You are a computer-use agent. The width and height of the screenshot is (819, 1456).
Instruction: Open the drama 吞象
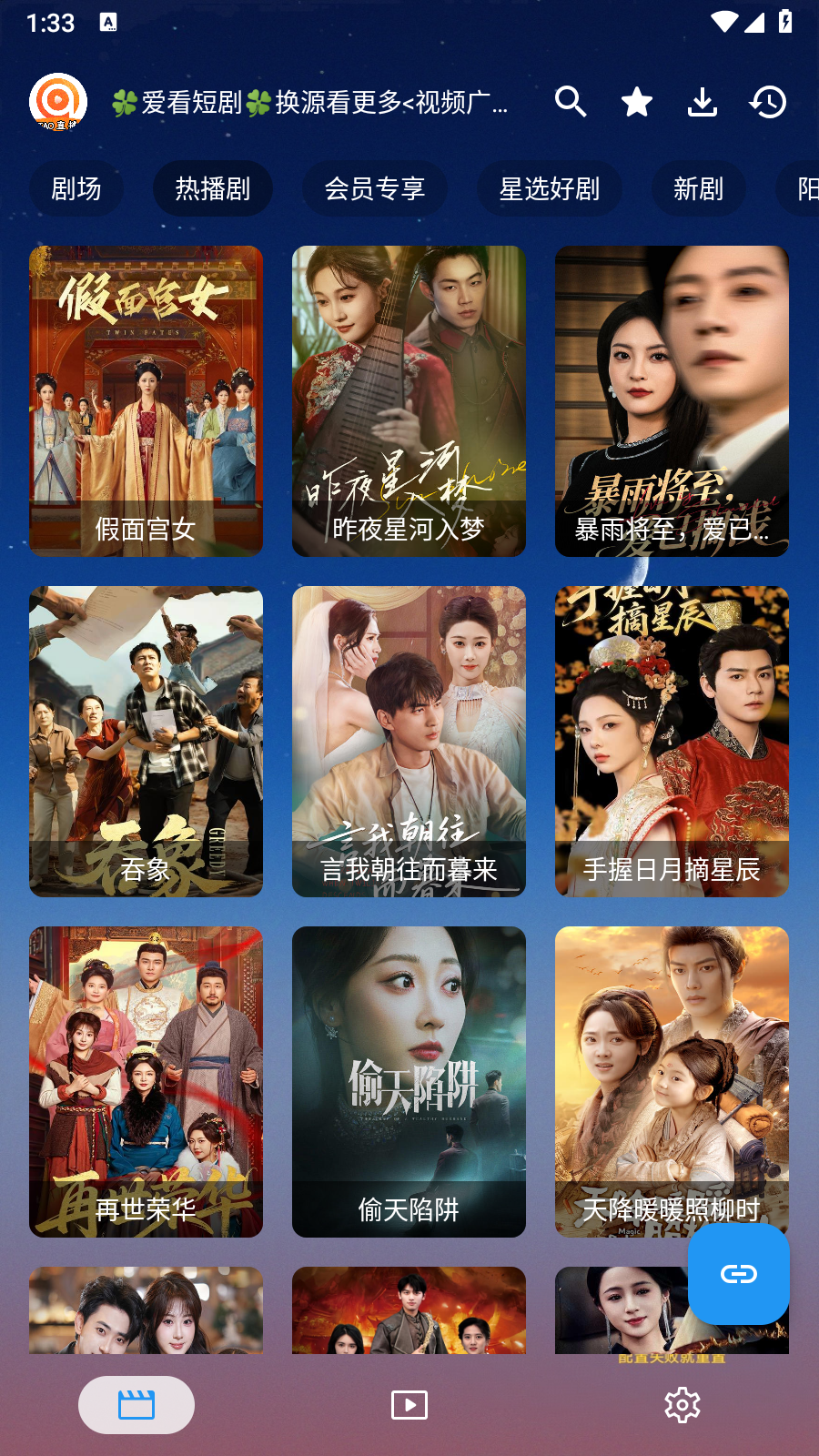click(146, 741)
